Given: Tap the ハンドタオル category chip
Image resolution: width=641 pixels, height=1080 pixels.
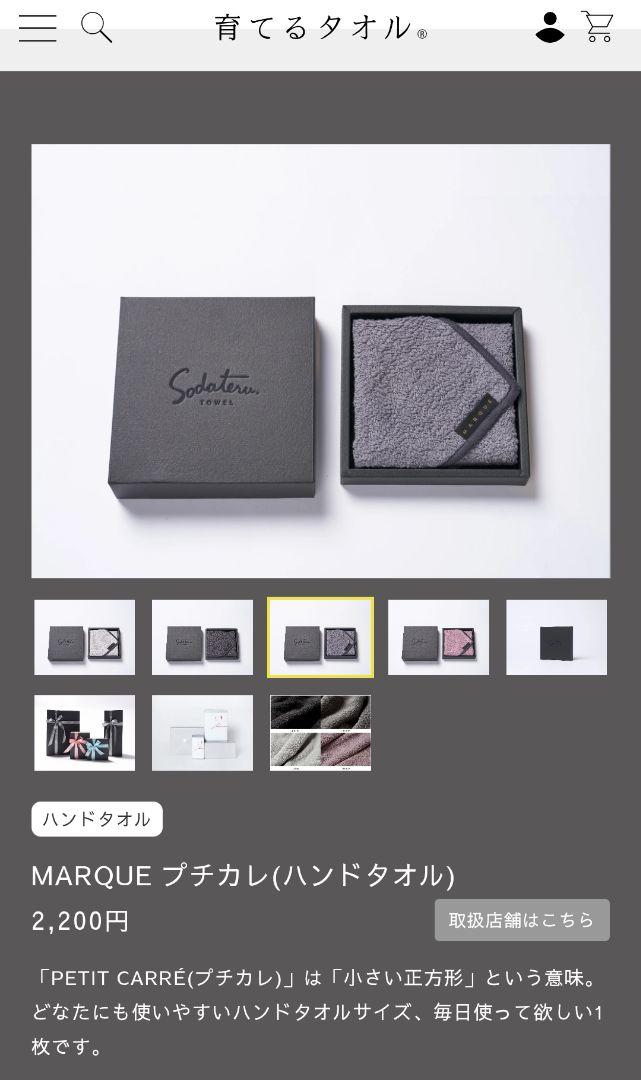Looking at the screenshot, I should pyautogui.click(x=97, y=819).
